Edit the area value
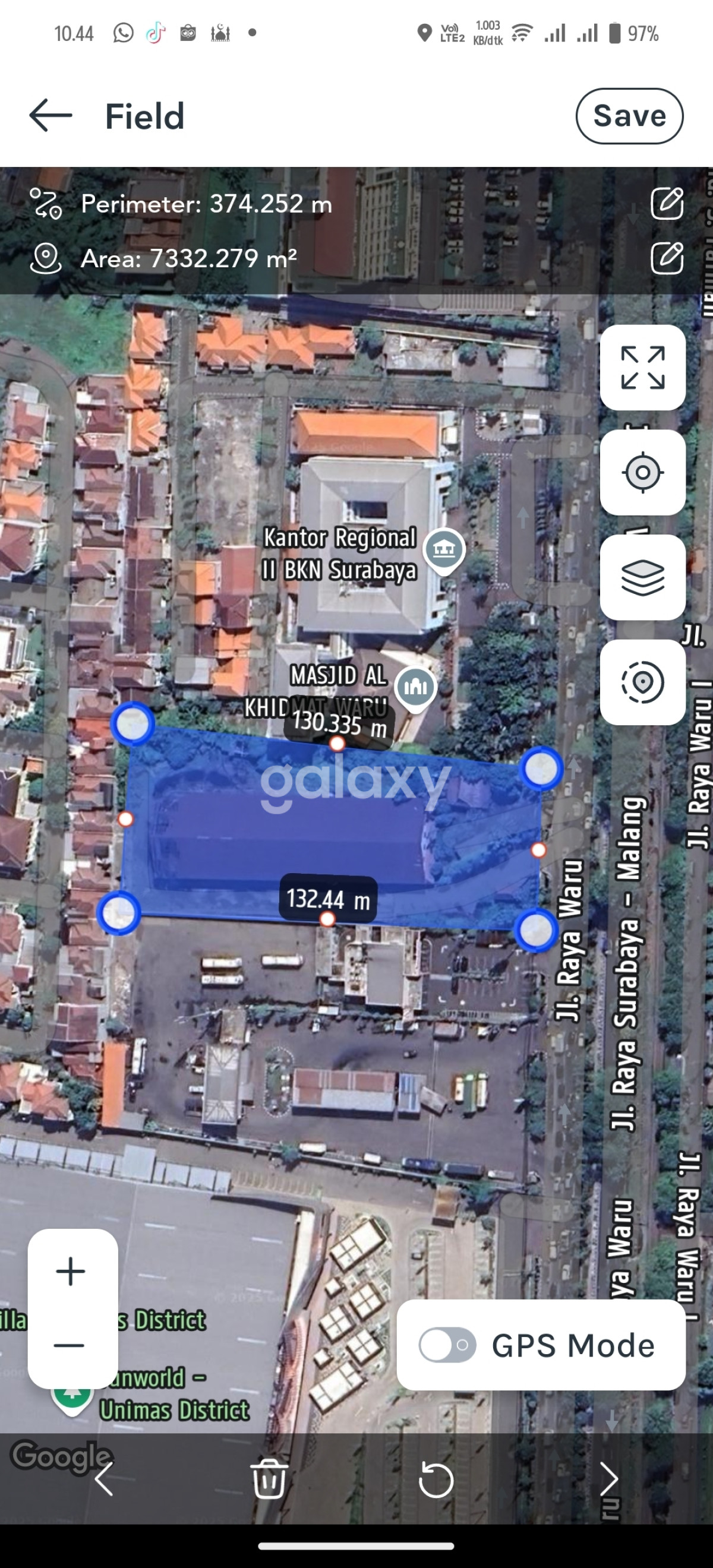713x1568 pixels. click(x=667, y=258)
